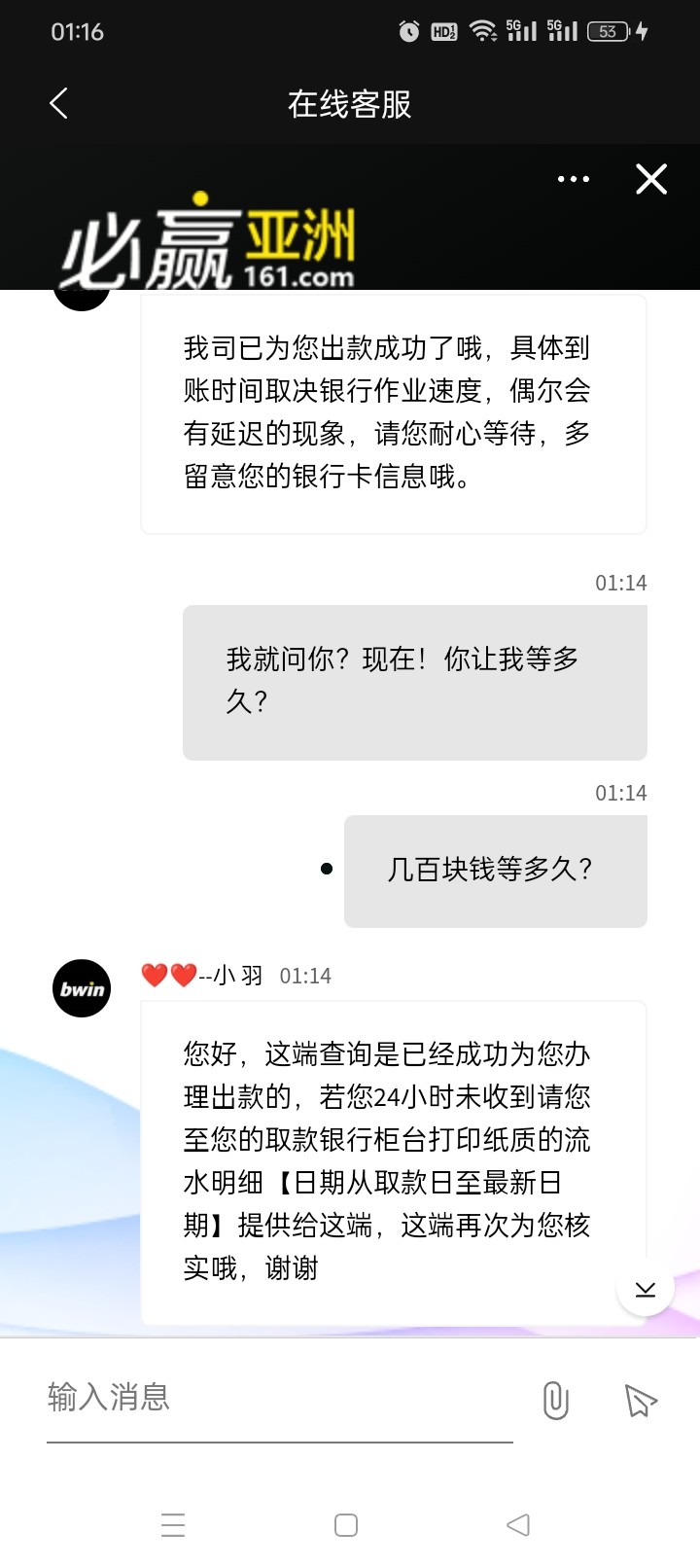
Task: Close the customer service chat window
Action: tap(650, 179)
